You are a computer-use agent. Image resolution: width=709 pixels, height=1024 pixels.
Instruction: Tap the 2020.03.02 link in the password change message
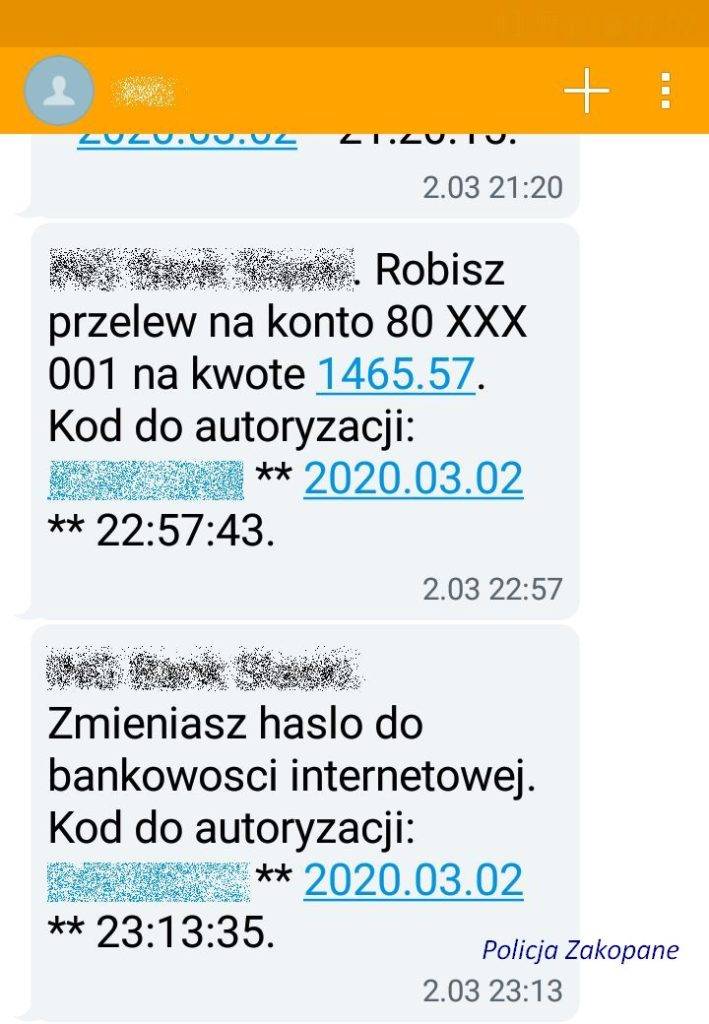pos(413,879)
